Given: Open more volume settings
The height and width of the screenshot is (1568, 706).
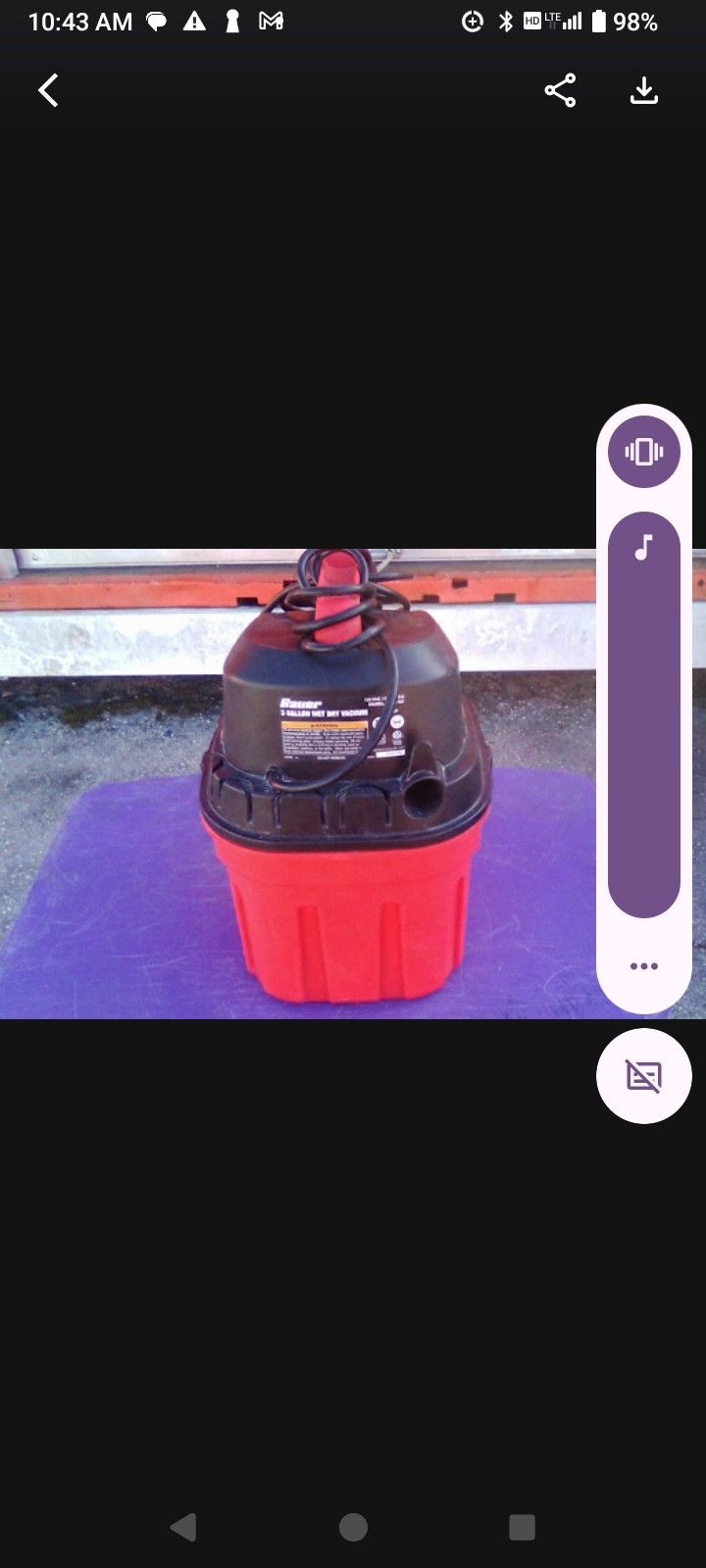Looking at the screenshot, I should [x=643, y=966].
